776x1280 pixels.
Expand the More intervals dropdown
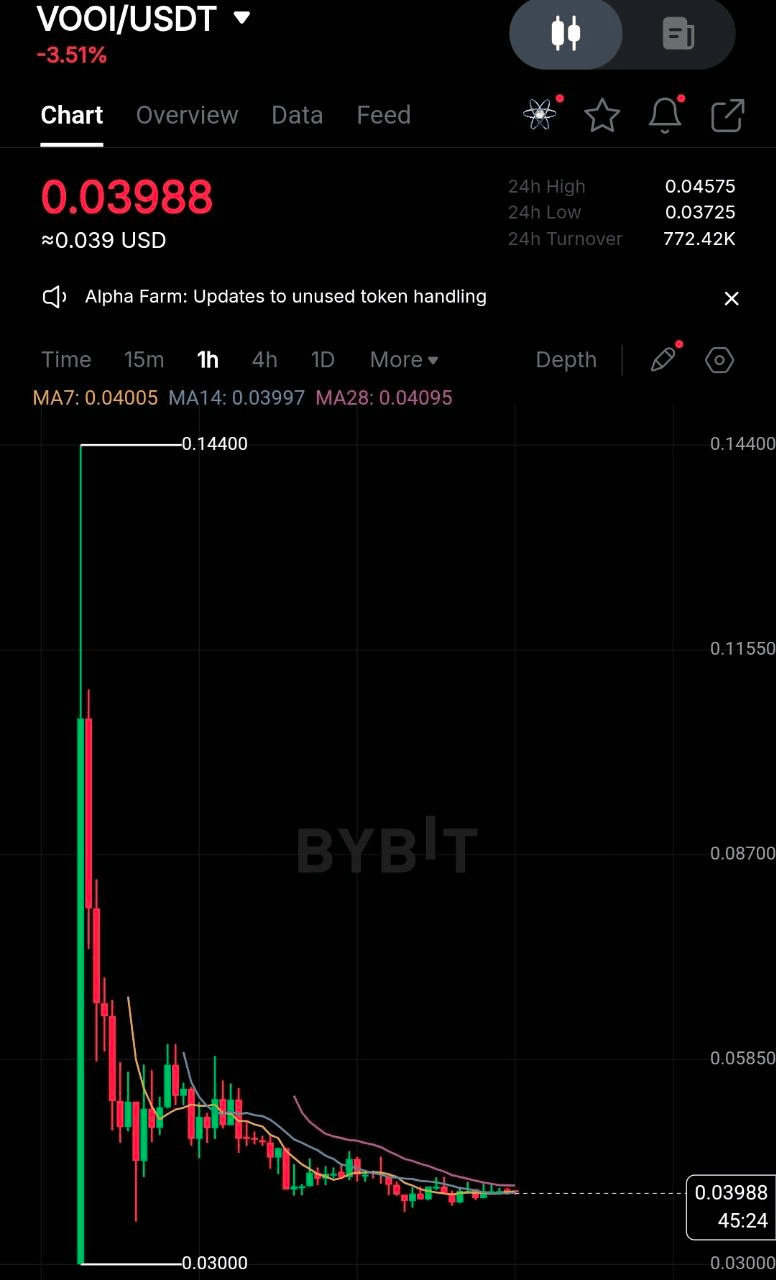pos(404,360)
